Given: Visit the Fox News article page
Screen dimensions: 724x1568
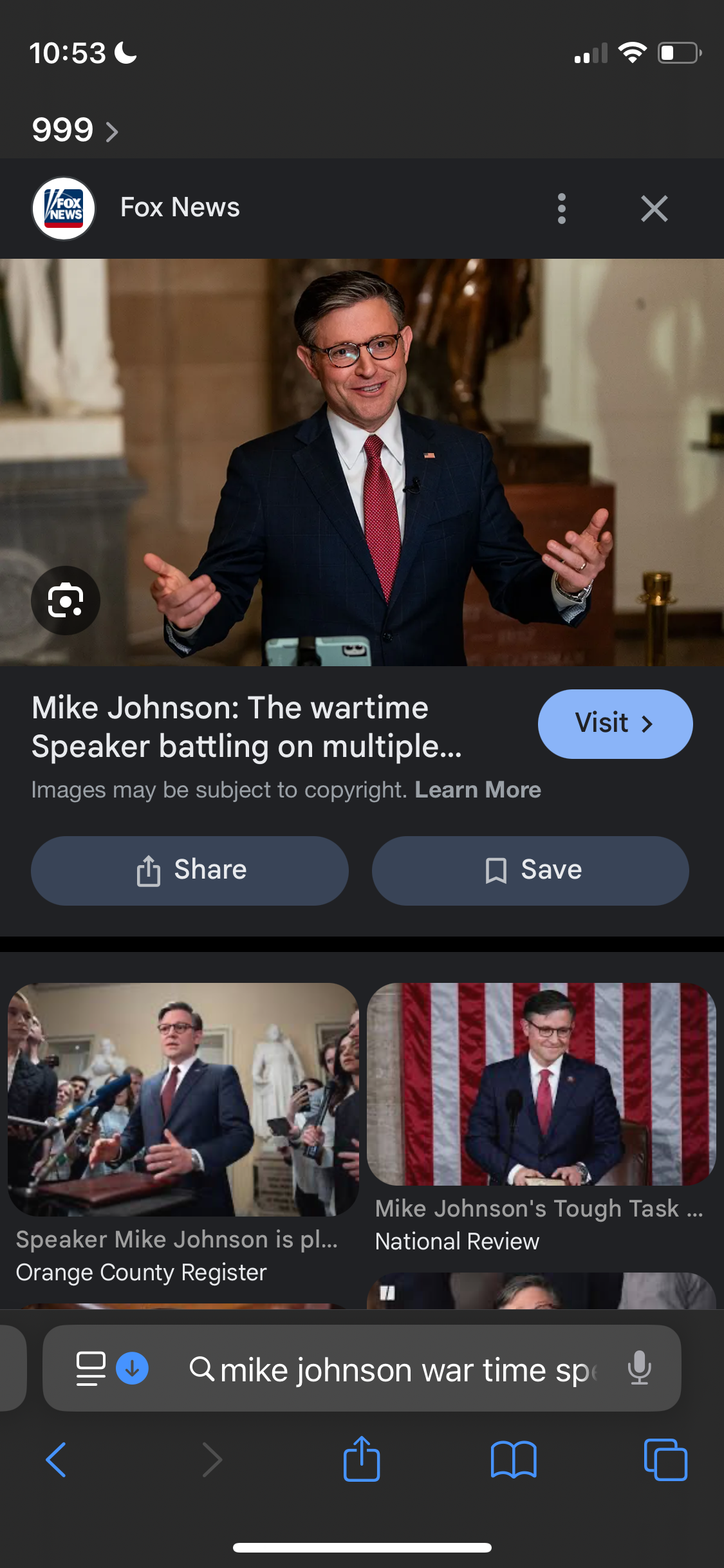Looking at the screenshot, I should coord(615,723).
